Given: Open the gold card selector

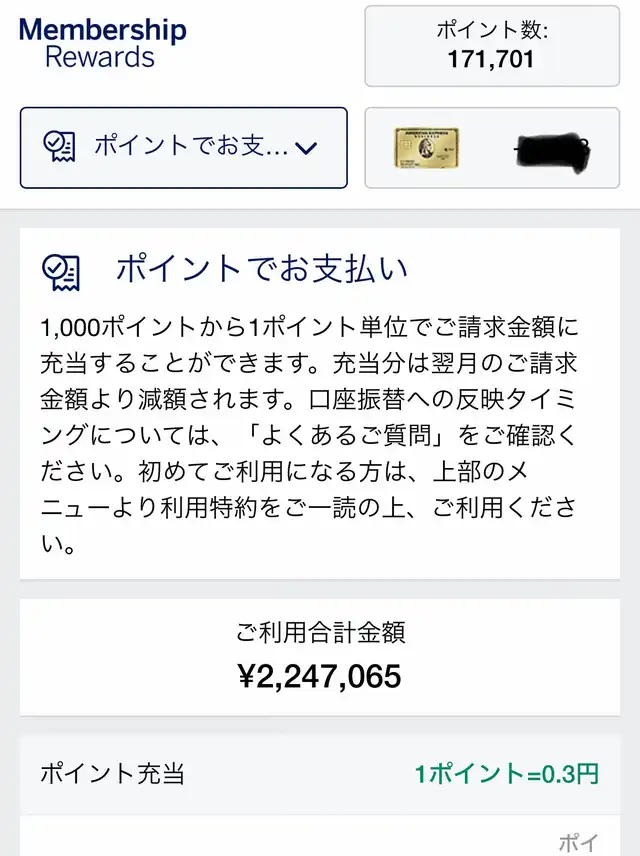Looking at the screenshot, I should pyautogui.click(x=491, y=148).
